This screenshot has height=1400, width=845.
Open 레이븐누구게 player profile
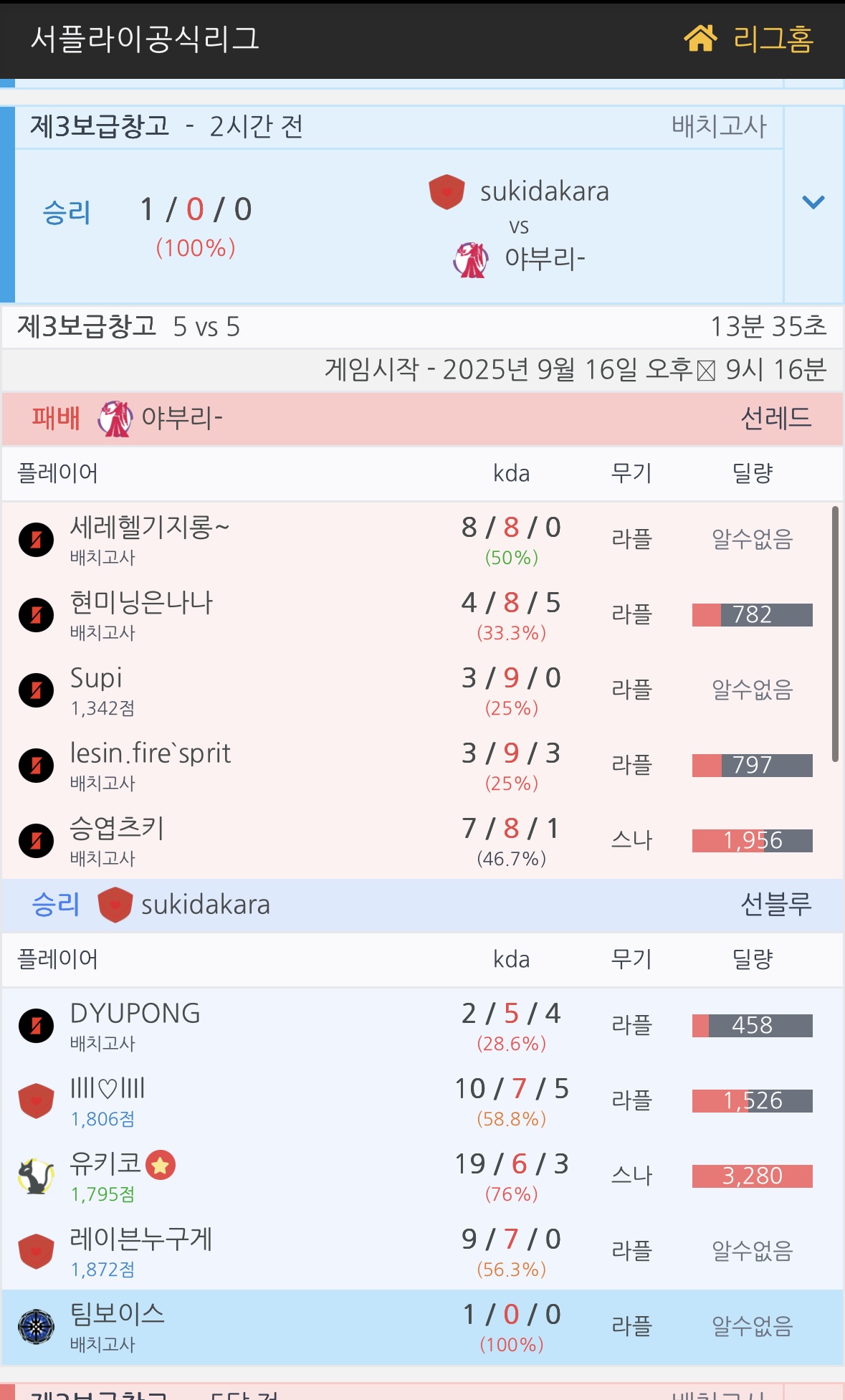click(140, 1240)
